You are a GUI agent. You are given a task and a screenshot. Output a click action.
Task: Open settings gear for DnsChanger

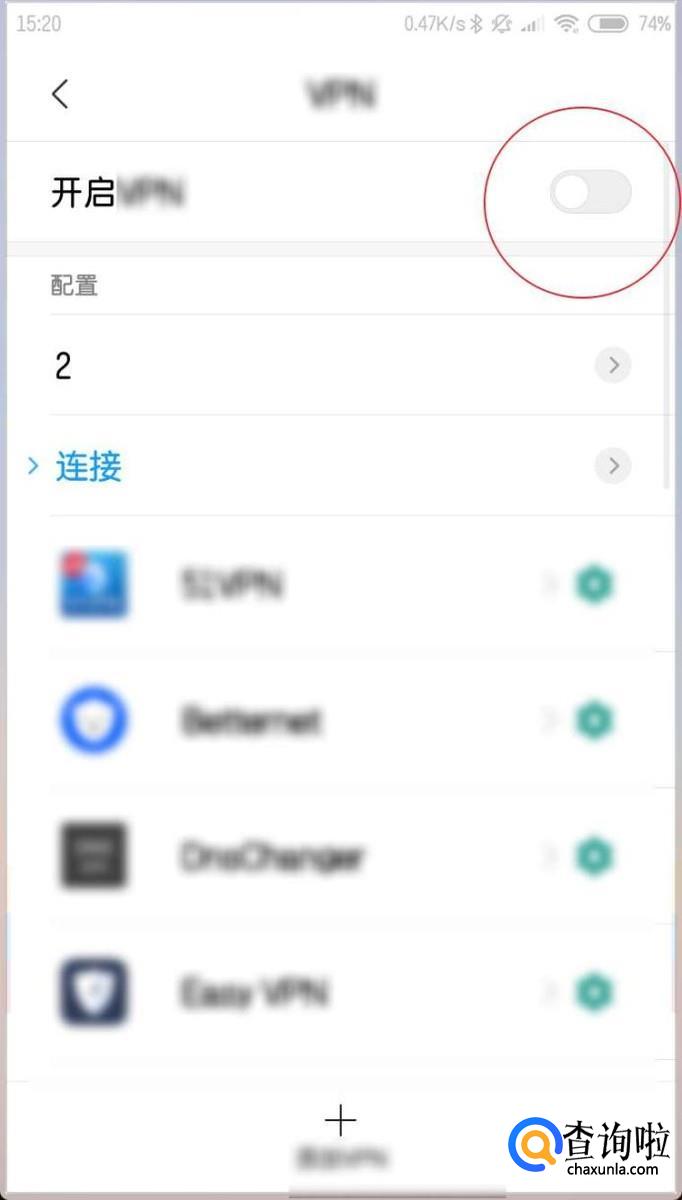[x=594, y=857]
